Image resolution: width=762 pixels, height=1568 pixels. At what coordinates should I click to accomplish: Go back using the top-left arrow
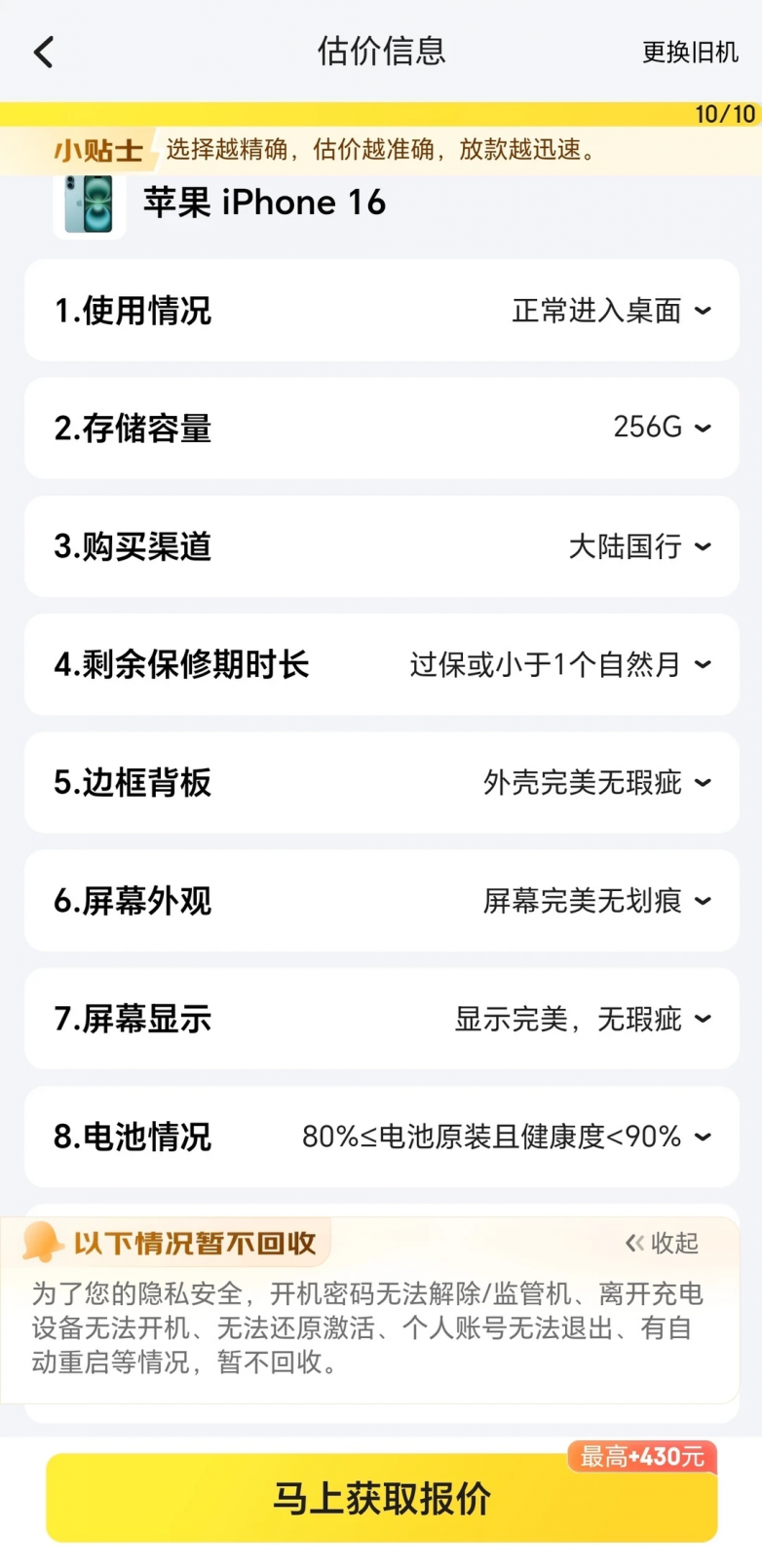point(44,52)
